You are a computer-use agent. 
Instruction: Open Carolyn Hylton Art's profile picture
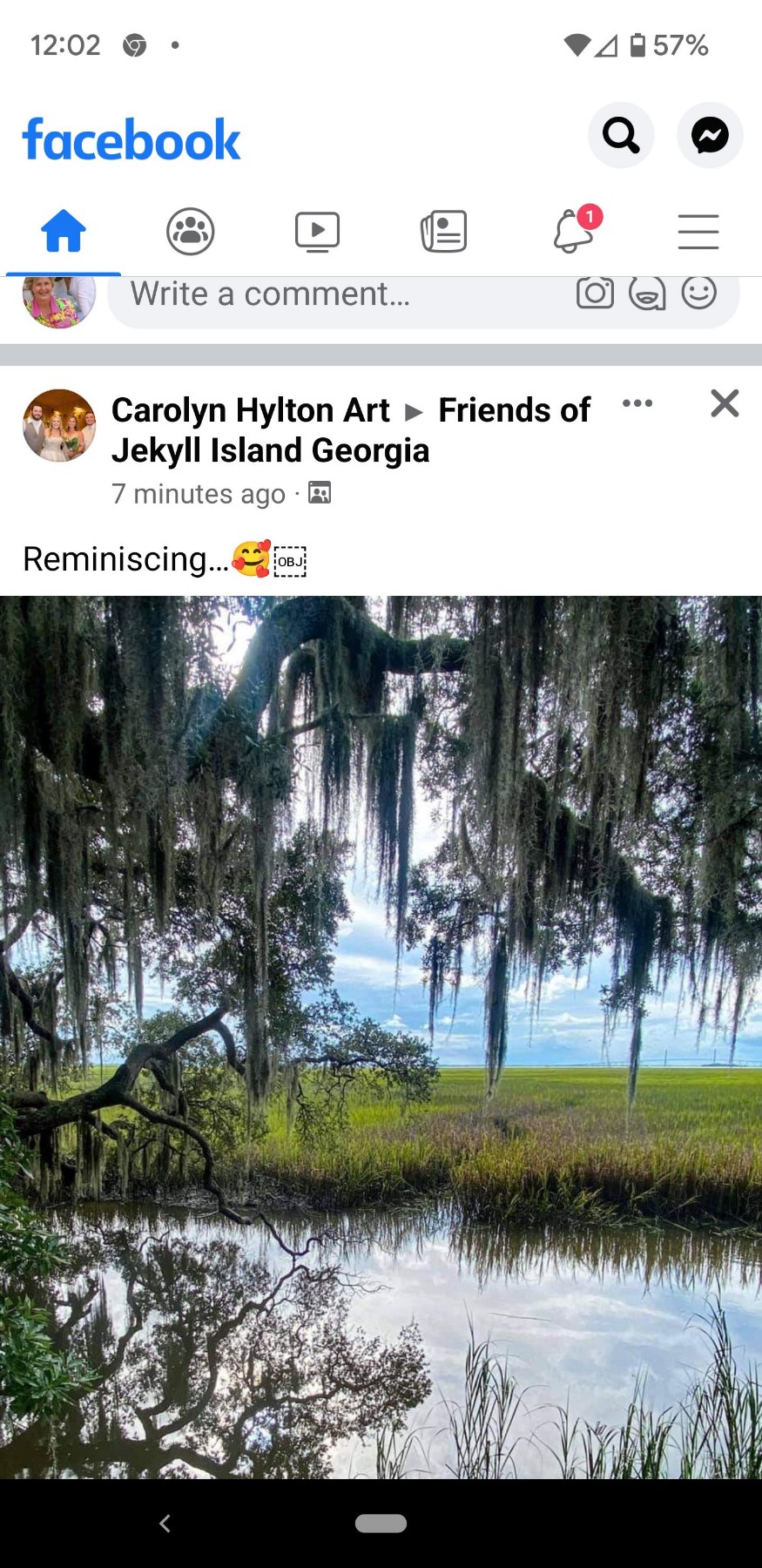tap(59, 425)
